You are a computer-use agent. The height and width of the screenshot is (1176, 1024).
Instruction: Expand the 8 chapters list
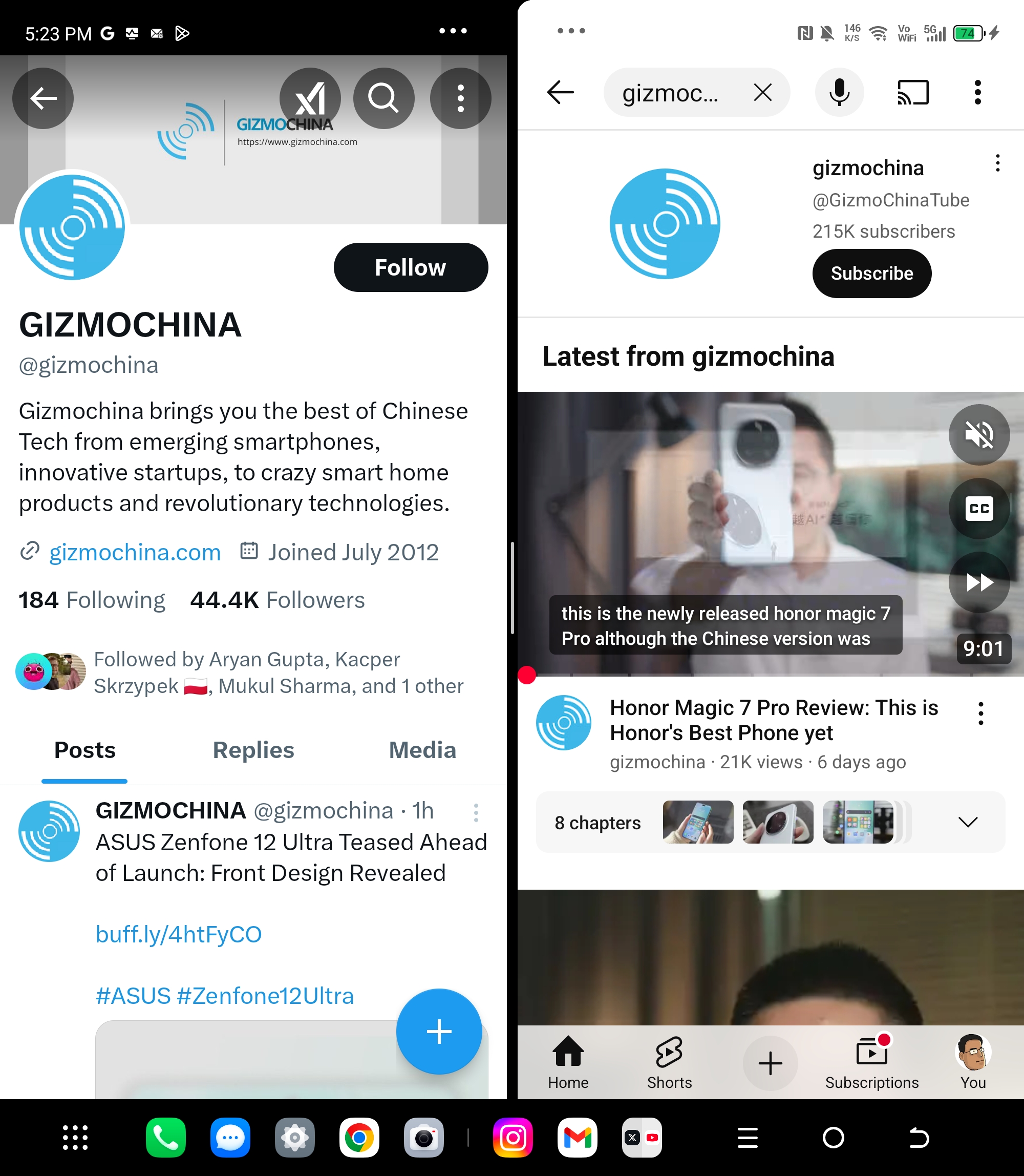point(968,822)
